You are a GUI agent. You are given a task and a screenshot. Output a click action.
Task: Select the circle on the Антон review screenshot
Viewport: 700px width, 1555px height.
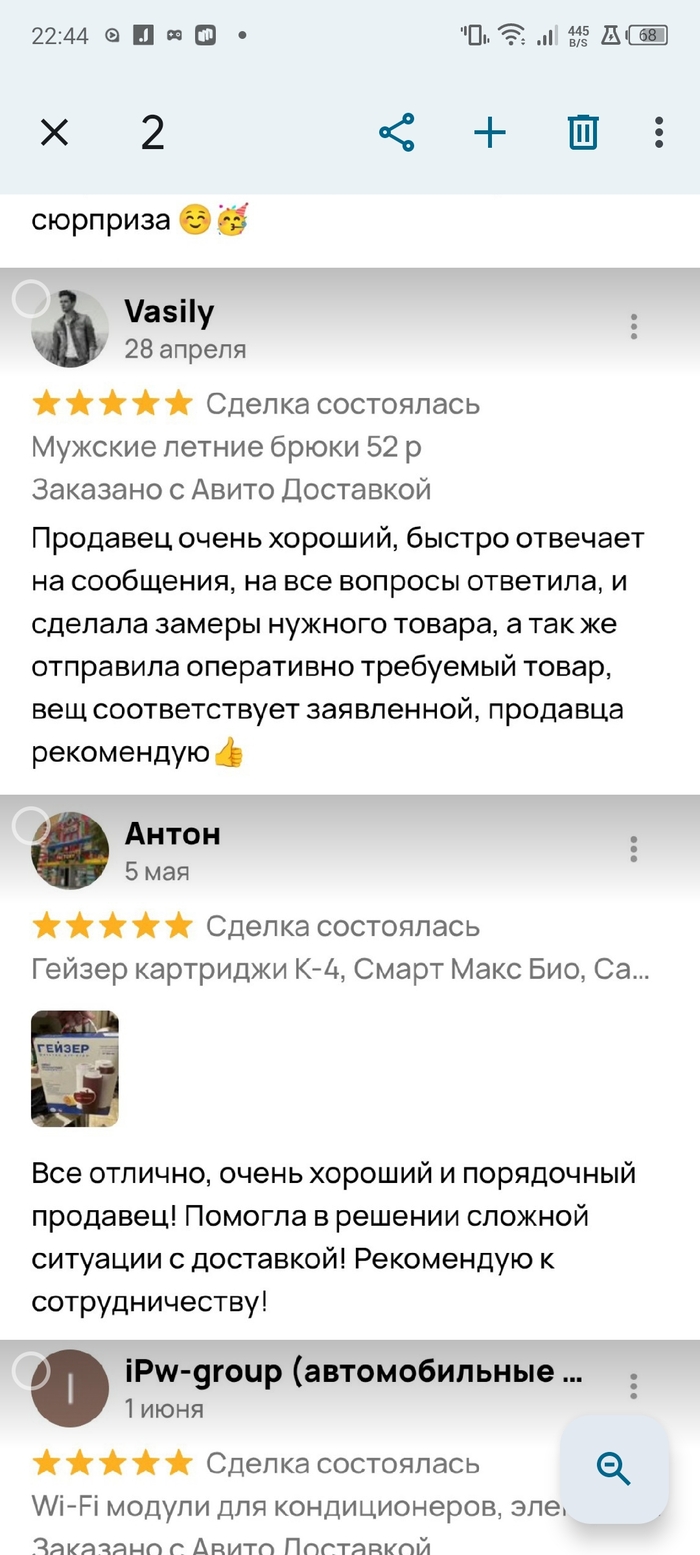click(x=31, y=824)
